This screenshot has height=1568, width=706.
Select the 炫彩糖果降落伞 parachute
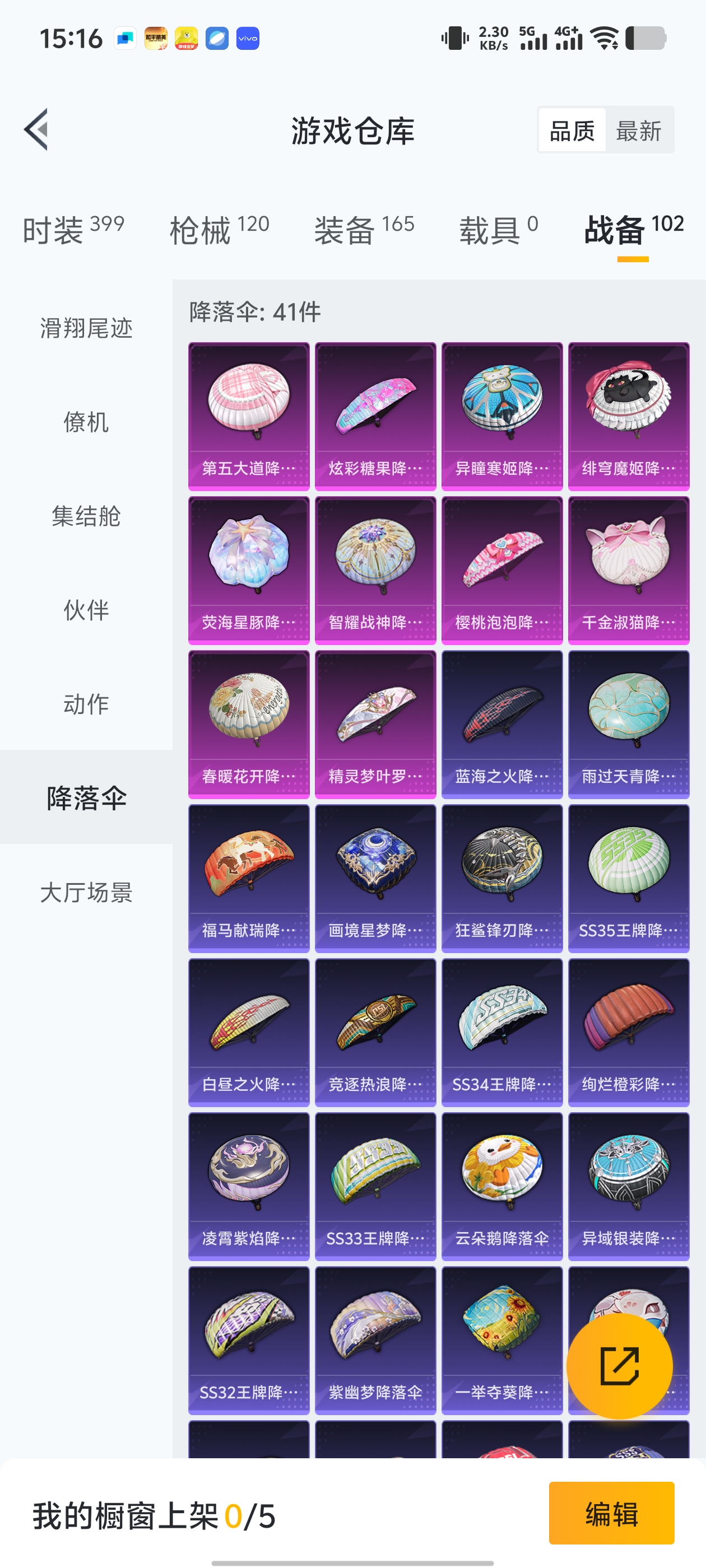point(376,414)
